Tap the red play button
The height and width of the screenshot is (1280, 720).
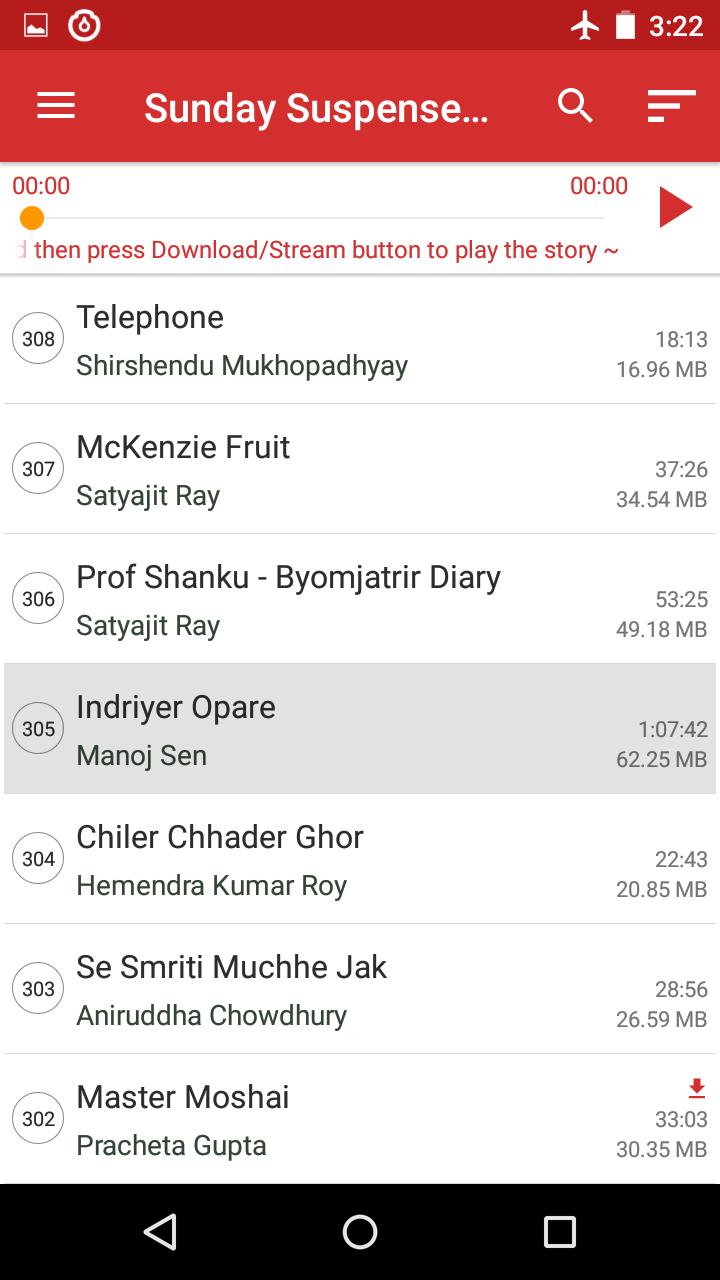pos(675,207)
